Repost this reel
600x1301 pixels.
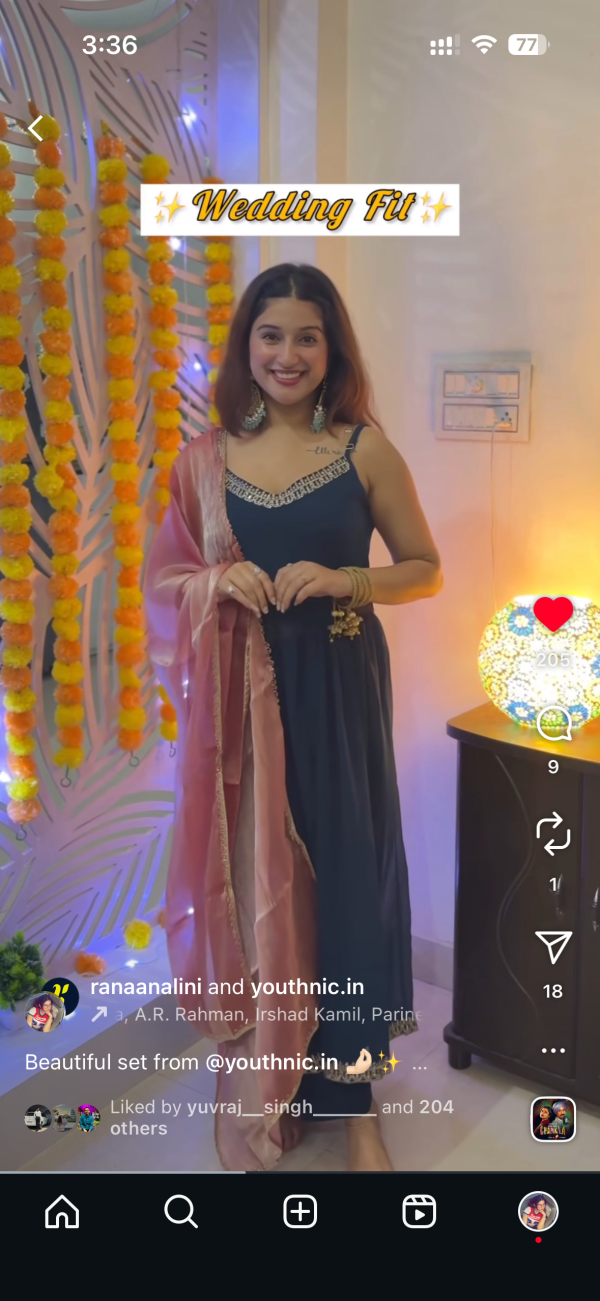552,833
